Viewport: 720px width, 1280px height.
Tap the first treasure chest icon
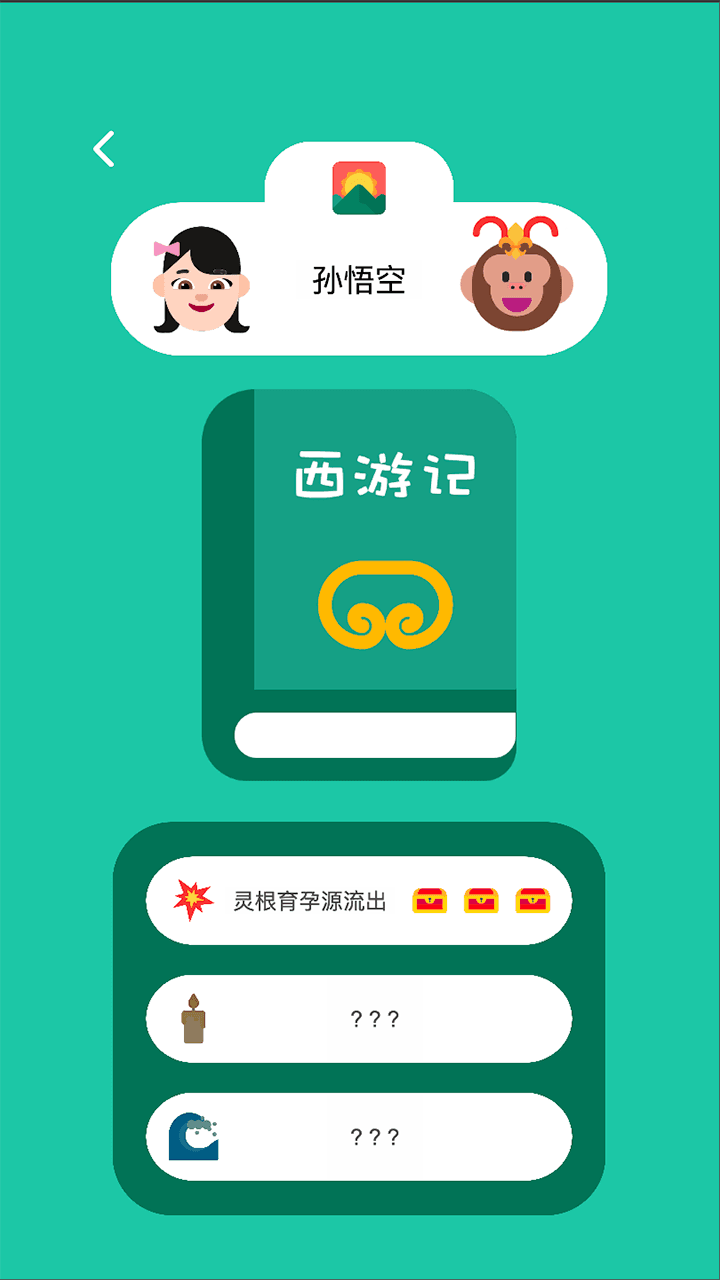point(430,902)
